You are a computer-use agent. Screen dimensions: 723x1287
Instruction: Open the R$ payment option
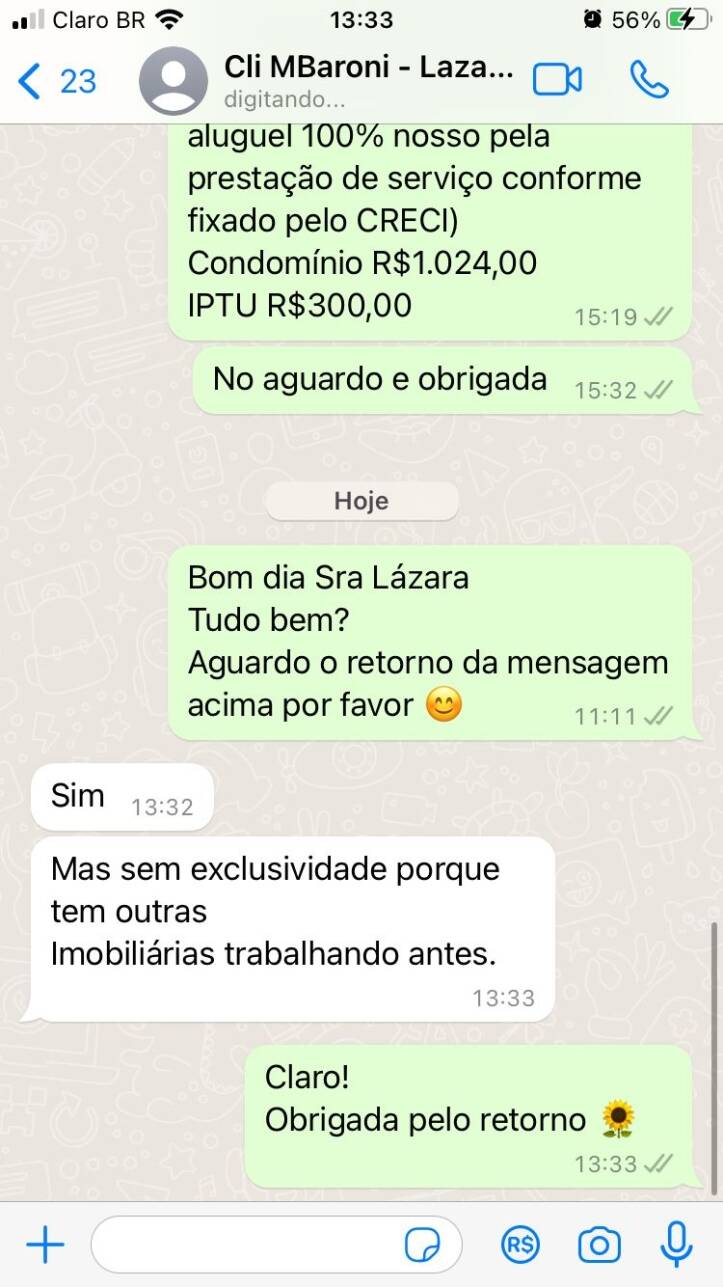(520, 1245)
